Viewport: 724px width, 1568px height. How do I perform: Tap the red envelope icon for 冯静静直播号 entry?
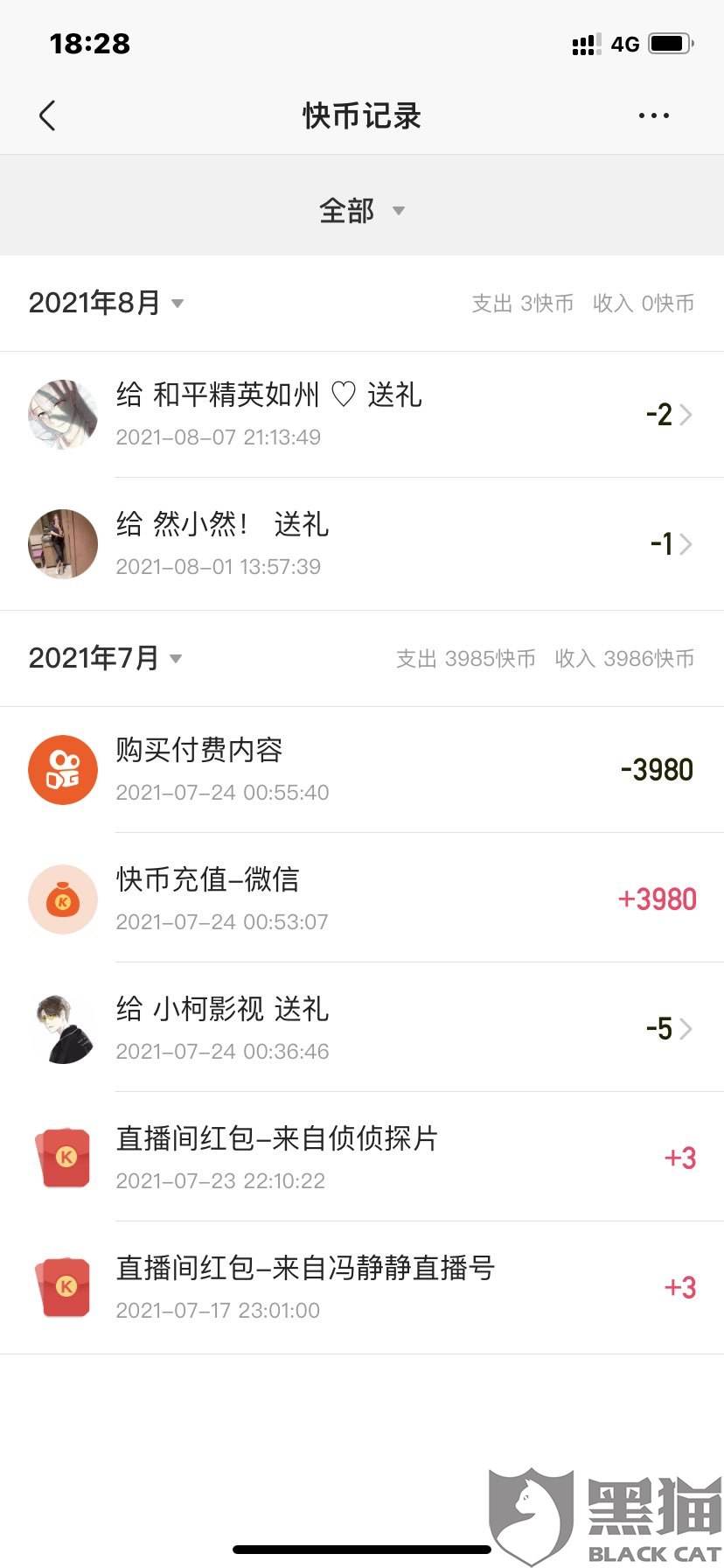(62, 1286)
